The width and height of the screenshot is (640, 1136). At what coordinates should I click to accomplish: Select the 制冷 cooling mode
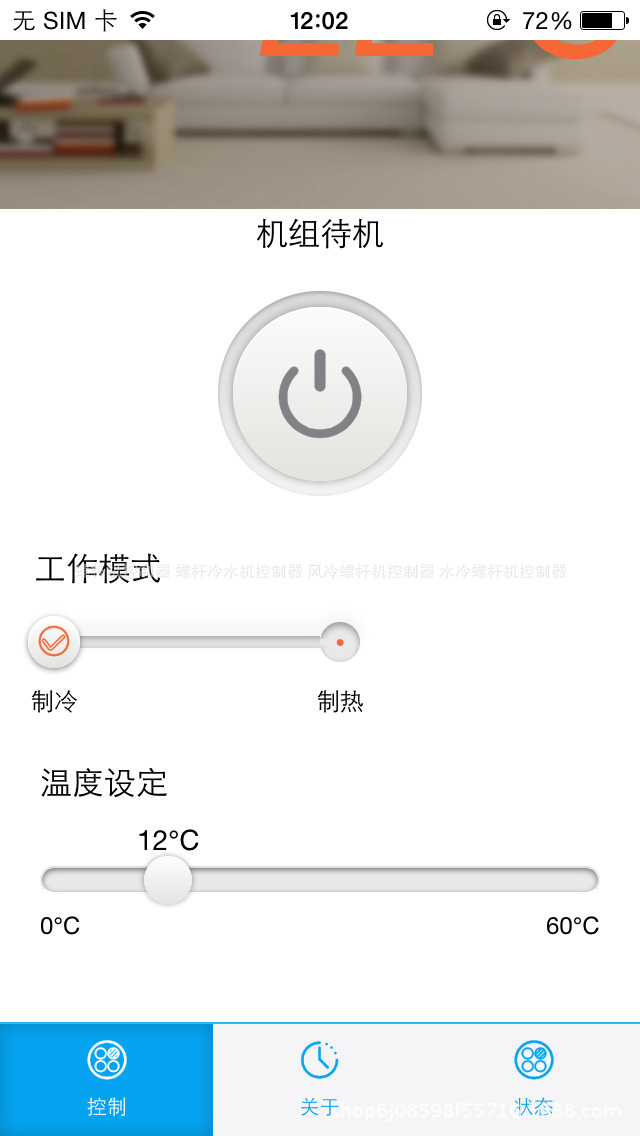click(x=54, y=641)
